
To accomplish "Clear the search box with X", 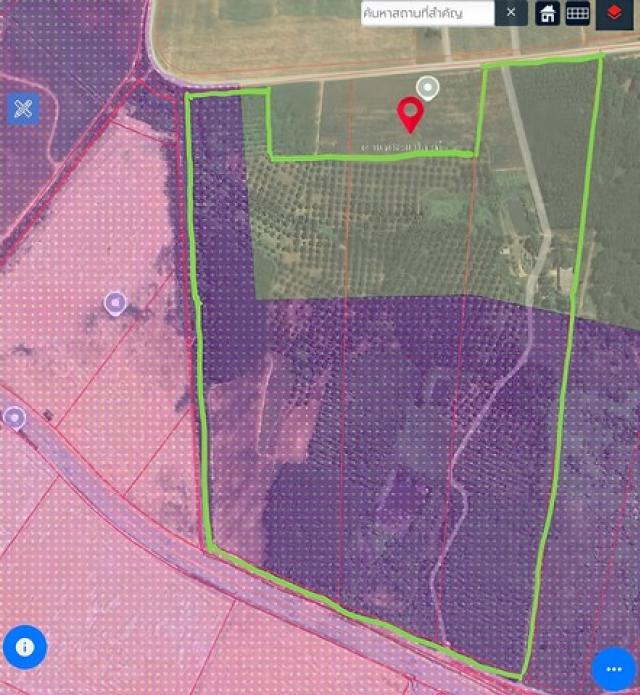I will pyautogui.click(x=511, y=13).
